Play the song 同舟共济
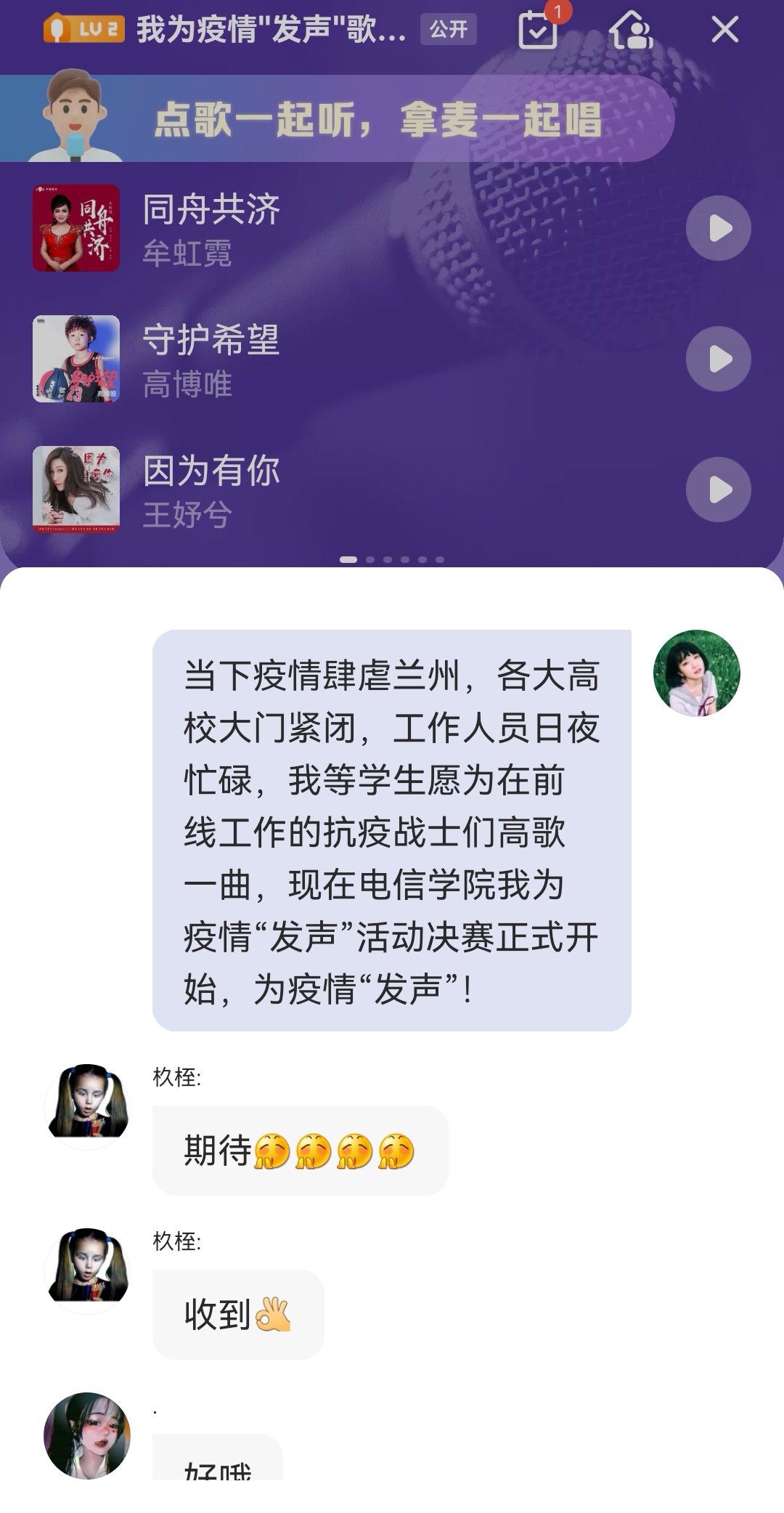The height and width of the screenshot is (1513, 784). [x=718, y=228]
